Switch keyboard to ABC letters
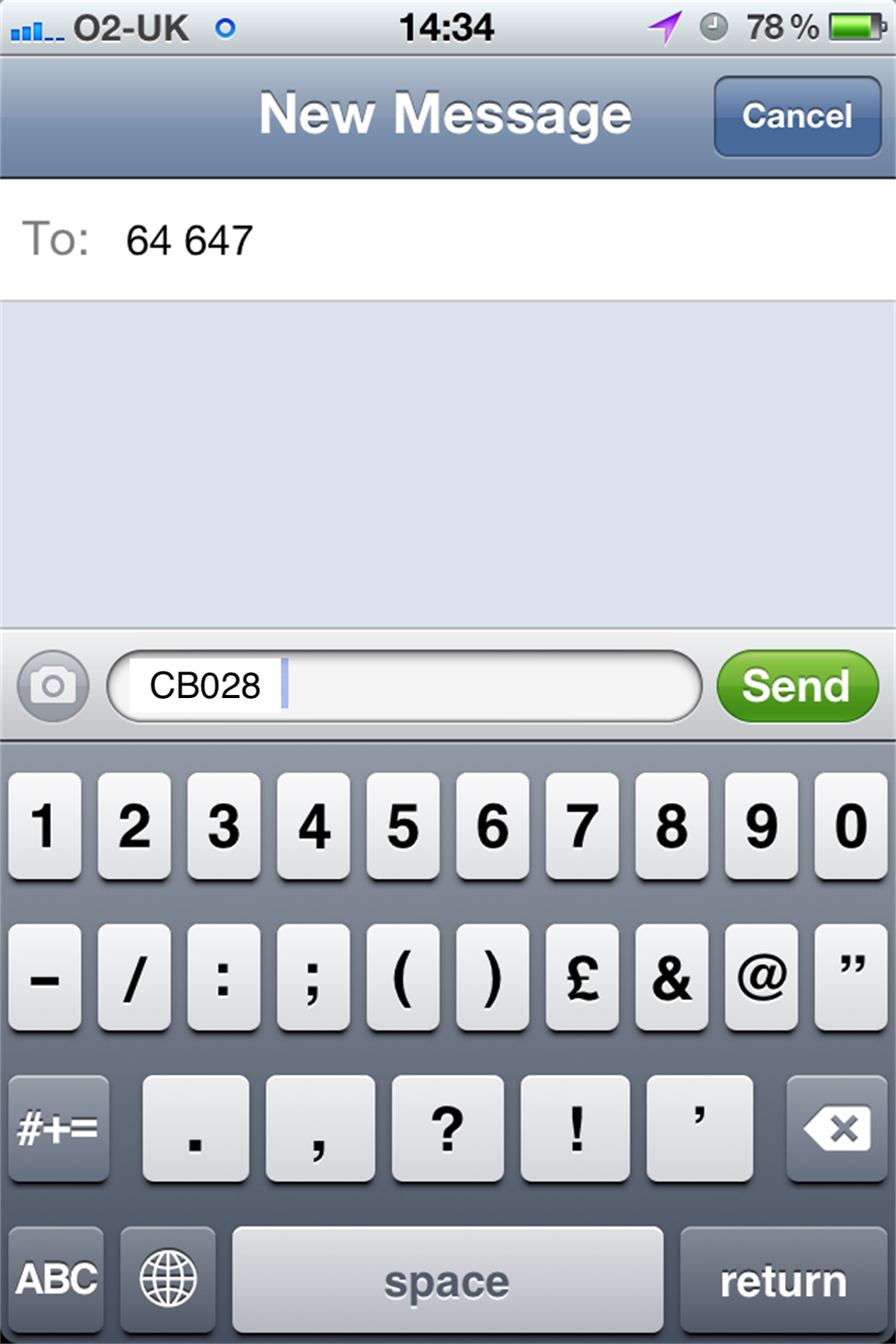 click(56, 1278)
